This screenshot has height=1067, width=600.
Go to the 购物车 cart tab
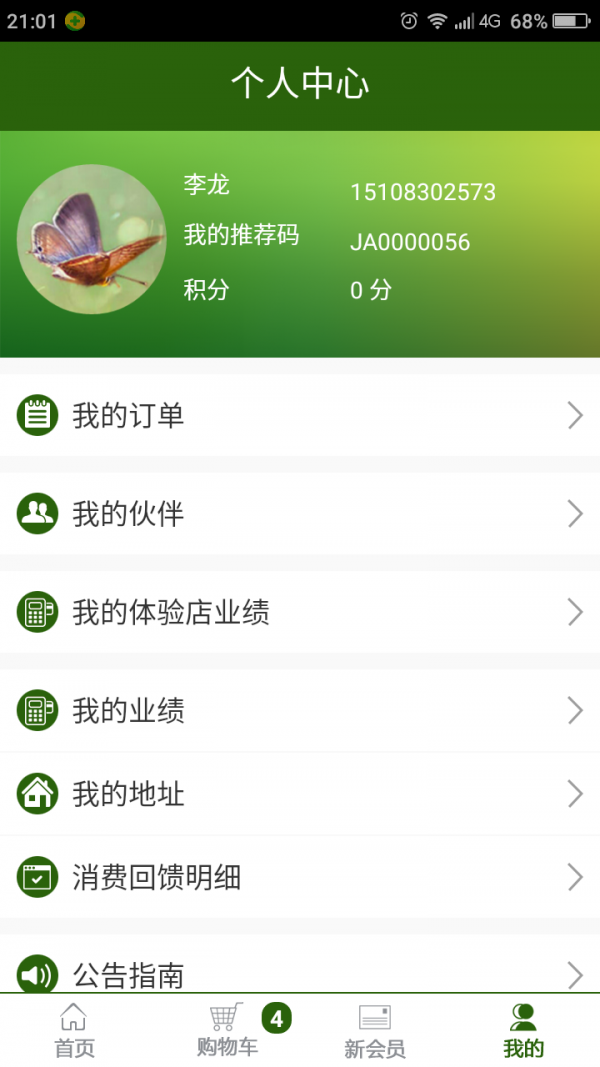click(x=228, y=1031)
